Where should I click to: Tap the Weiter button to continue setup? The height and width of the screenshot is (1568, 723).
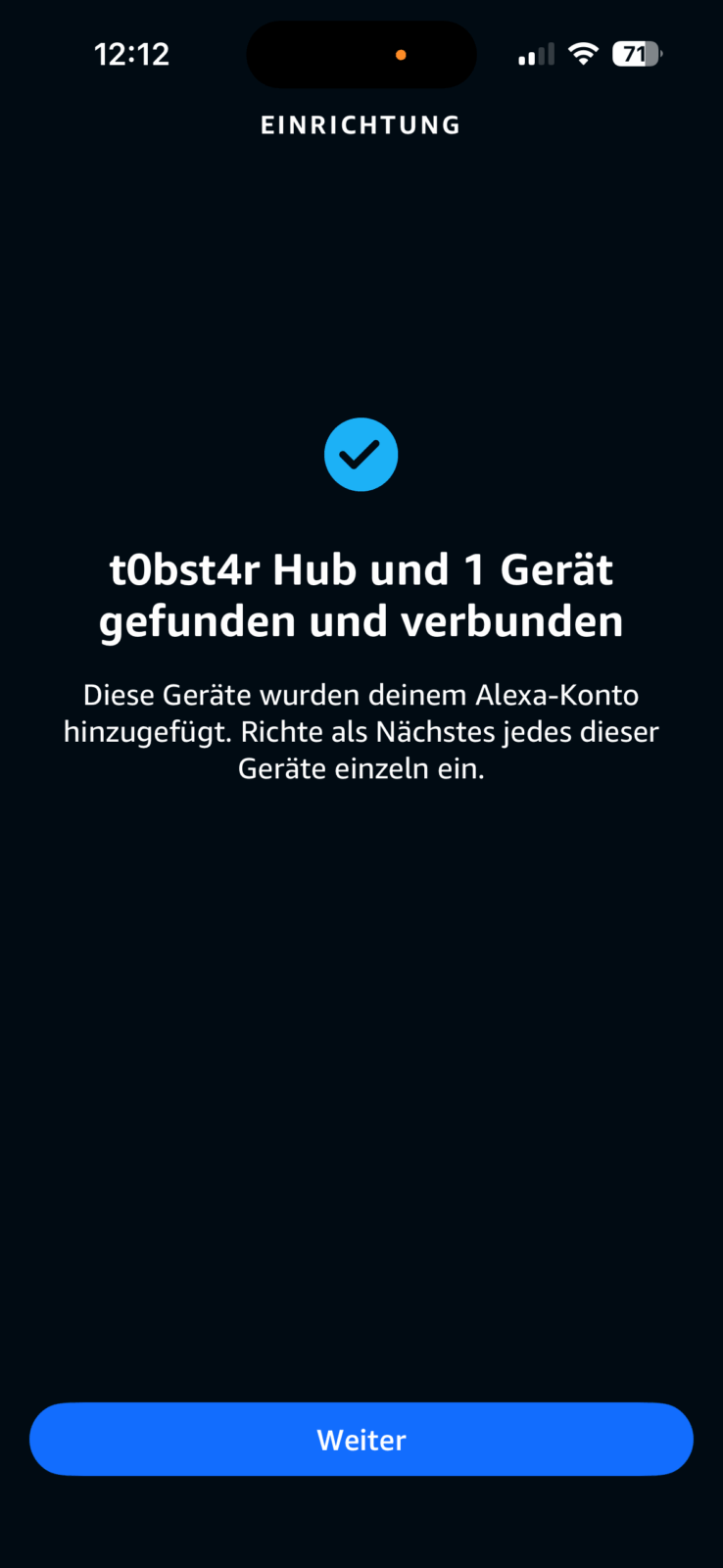tap(361, 1439)
